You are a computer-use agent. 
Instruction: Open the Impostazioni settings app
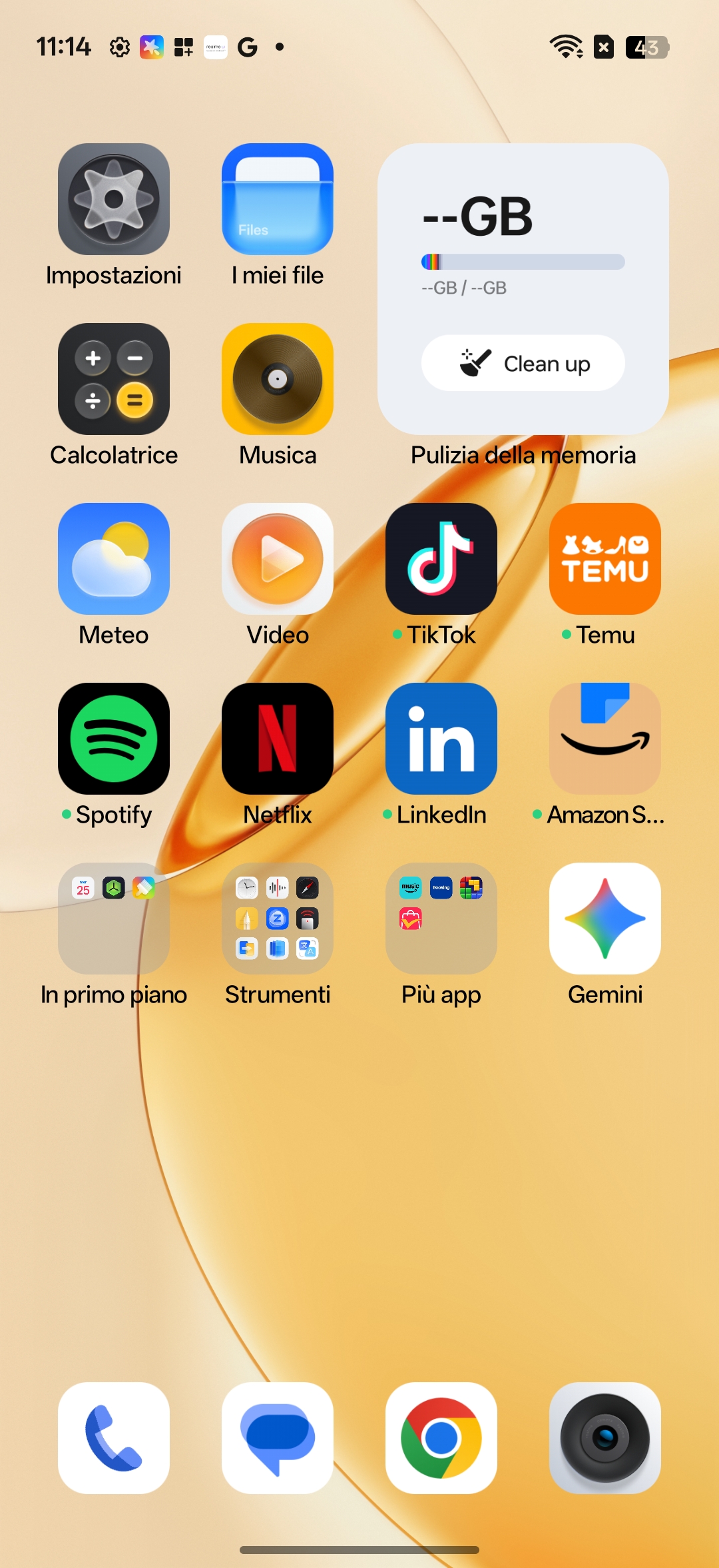[114, 199]
